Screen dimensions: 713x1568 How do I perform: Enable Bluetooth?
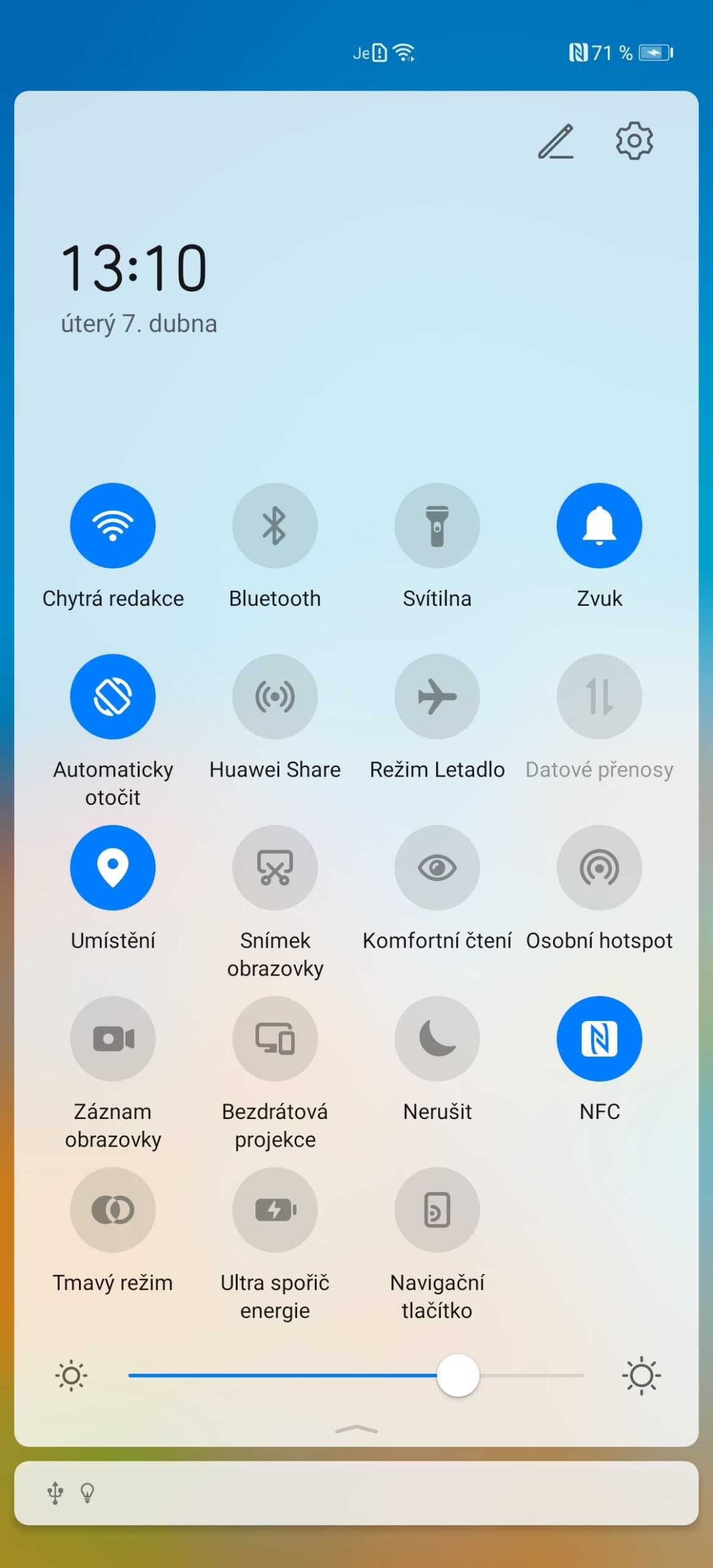[275, 526]
